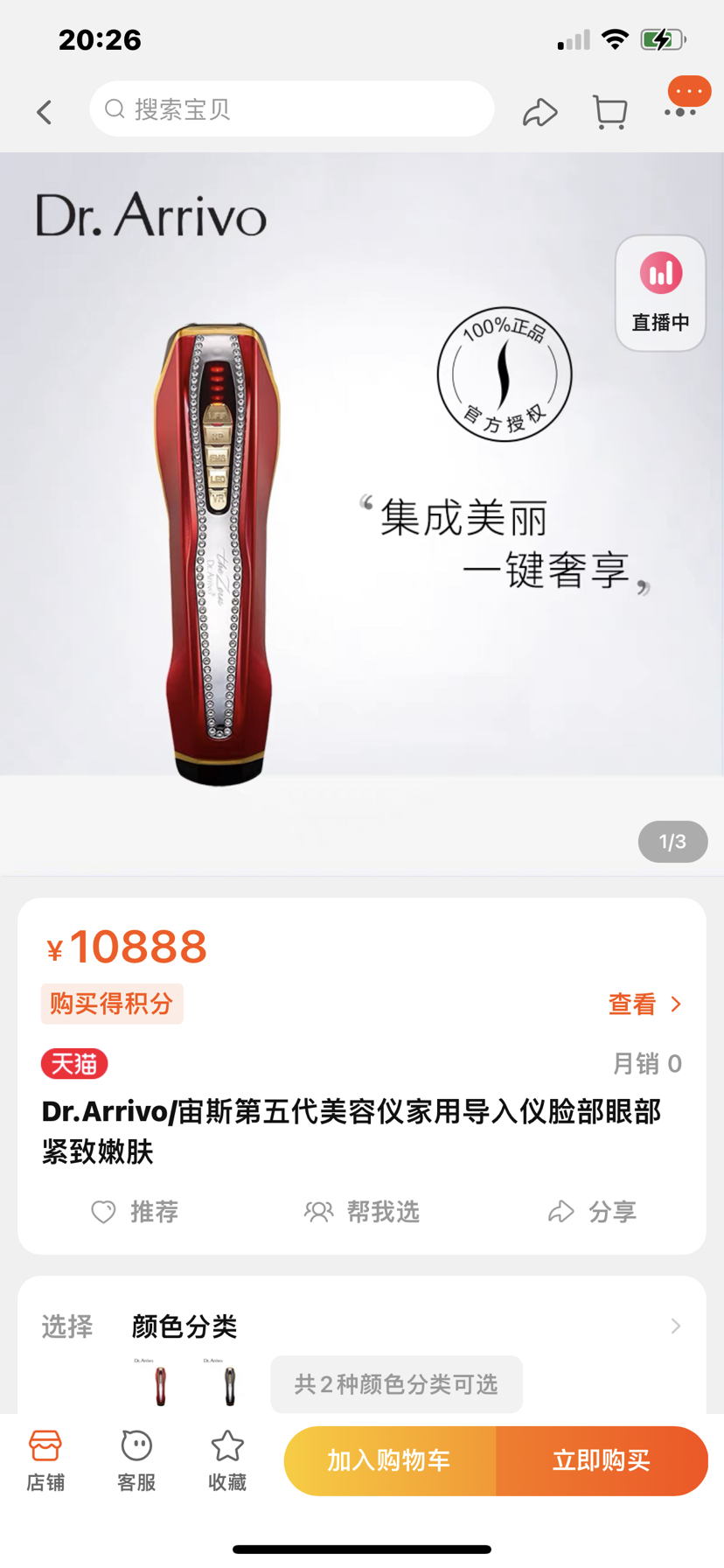Tap the 天猫 Tmall badge
This screenshot has height=1568, width=724.
coord(74,1063)
